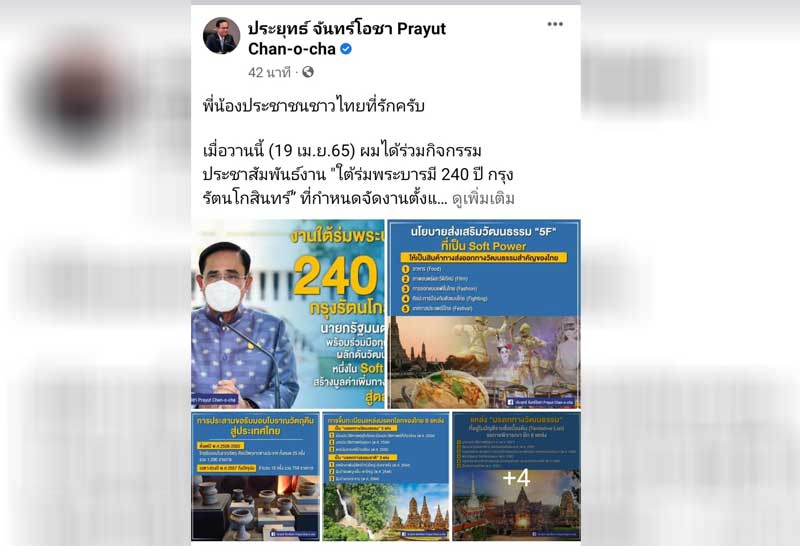The height and width of the screenshot is (546, 800).
Task: Open the world heritage registration photo
Action: coord(385,475)
